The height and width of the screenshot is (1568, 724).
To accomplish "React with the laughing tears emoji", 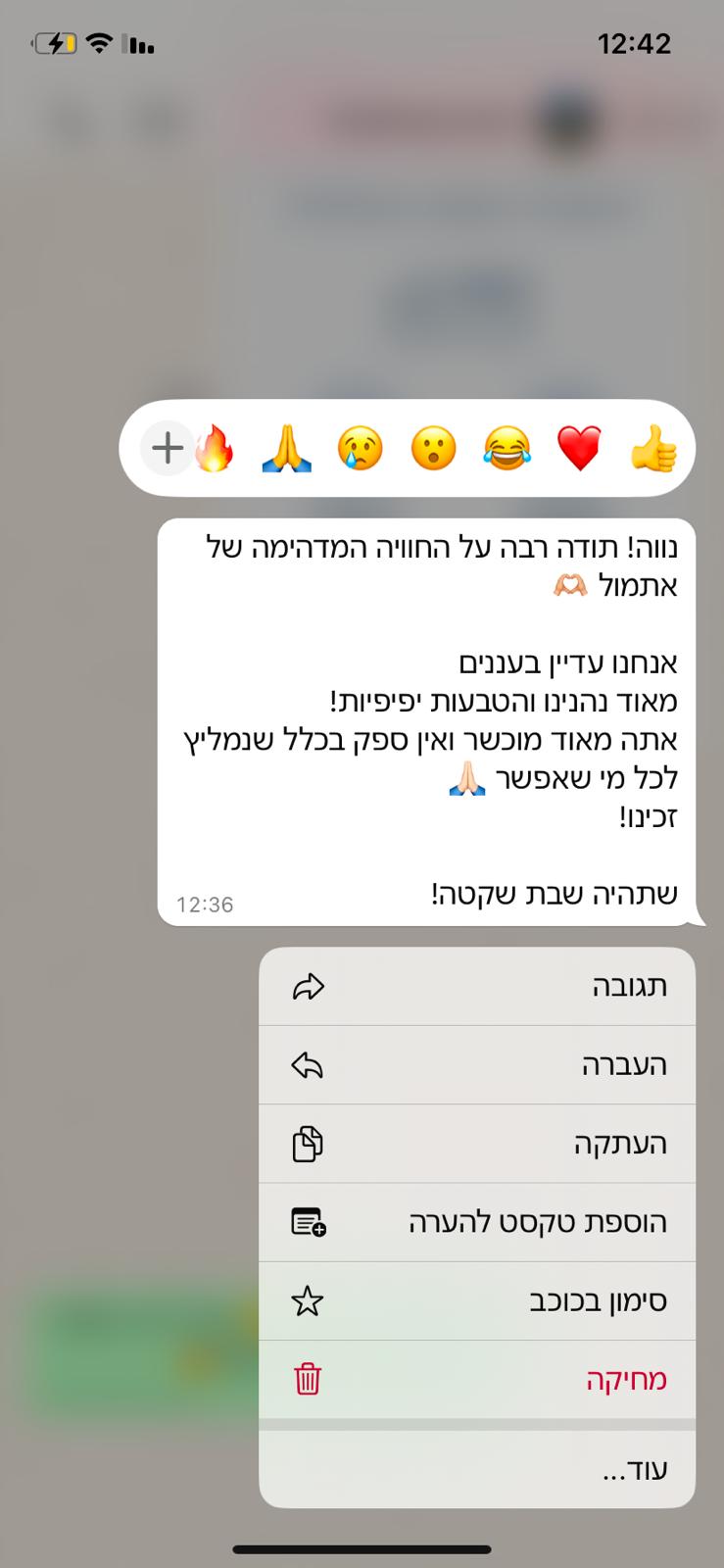I will [507, 449].
